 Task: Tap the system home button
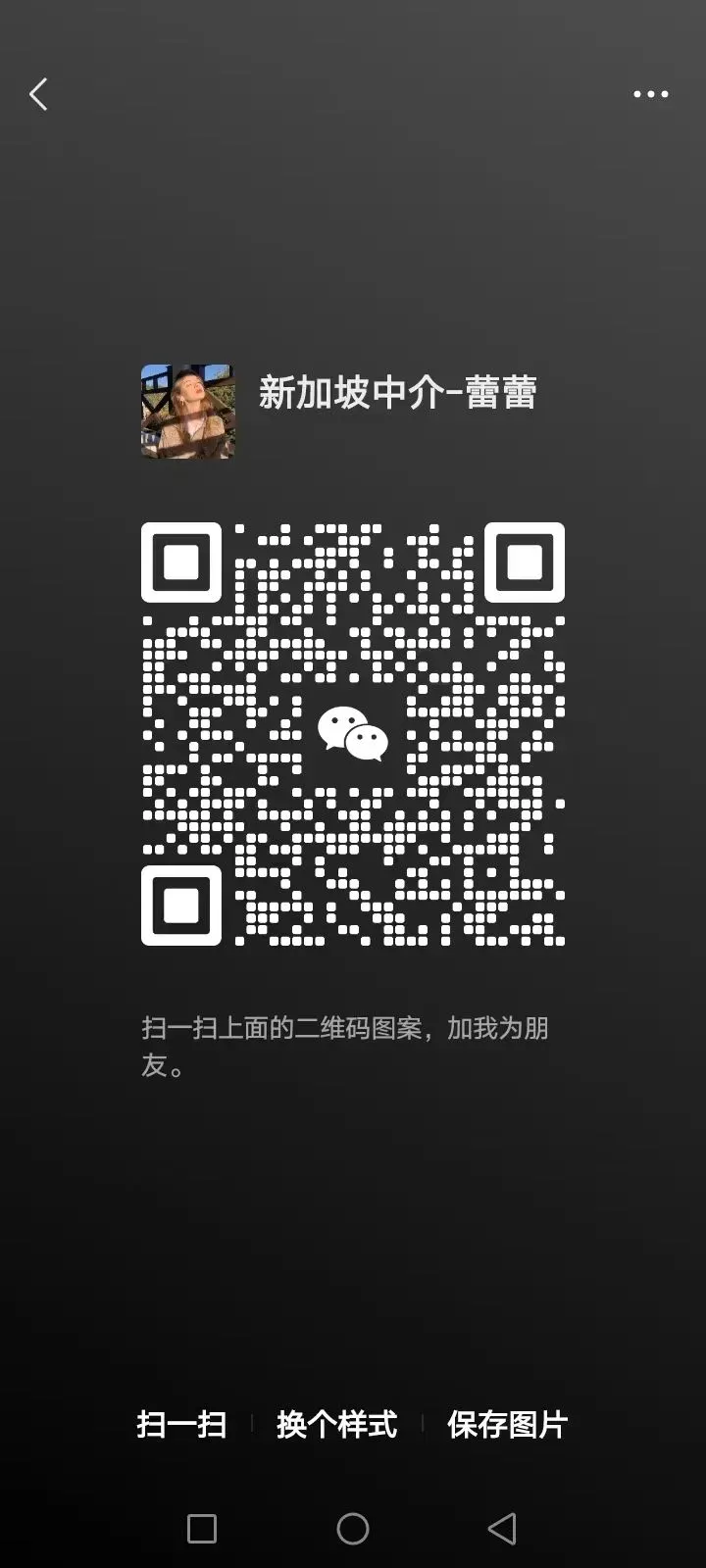point(353,1528)
